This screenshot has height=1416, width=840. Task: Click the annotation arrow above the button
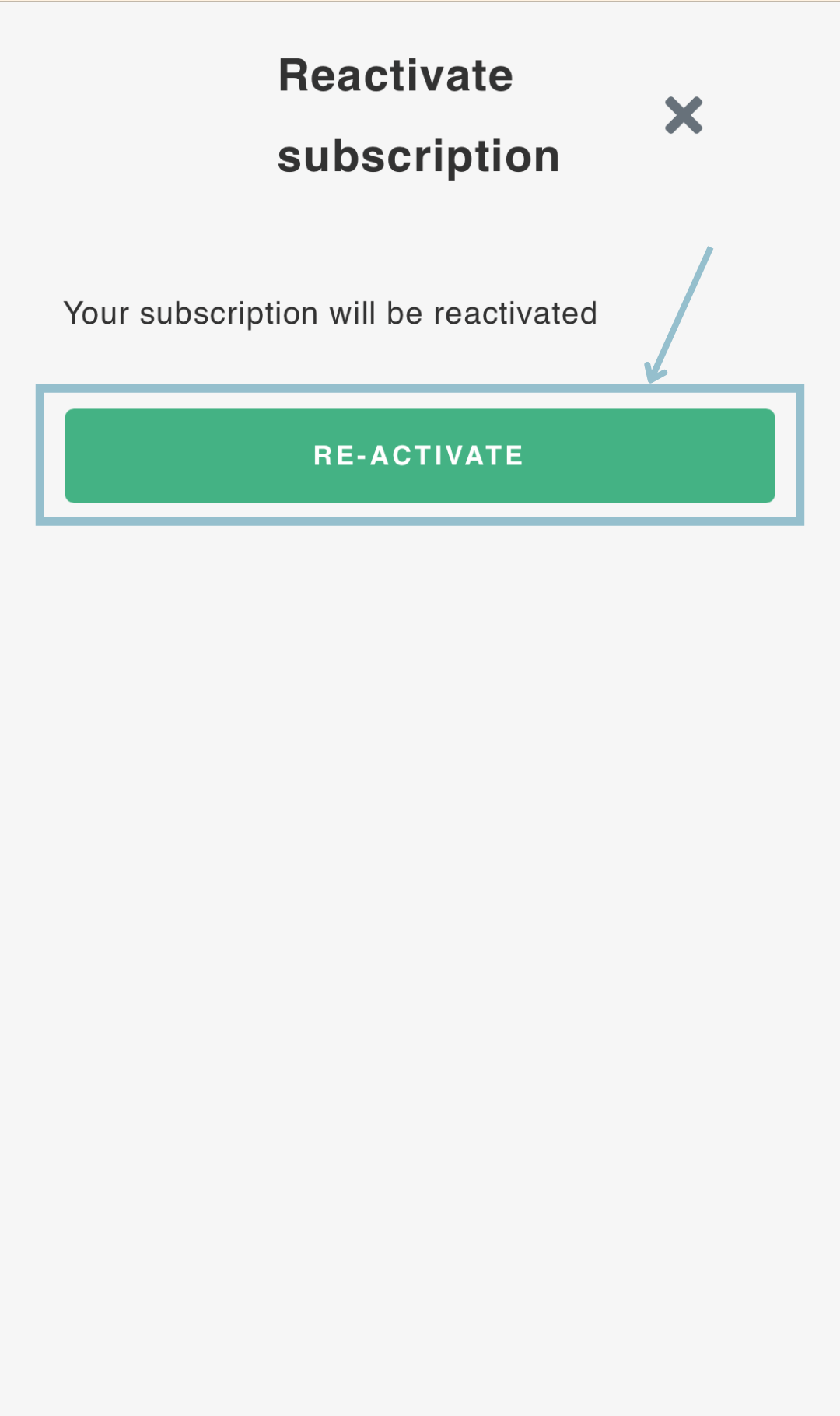click(681, 311)
